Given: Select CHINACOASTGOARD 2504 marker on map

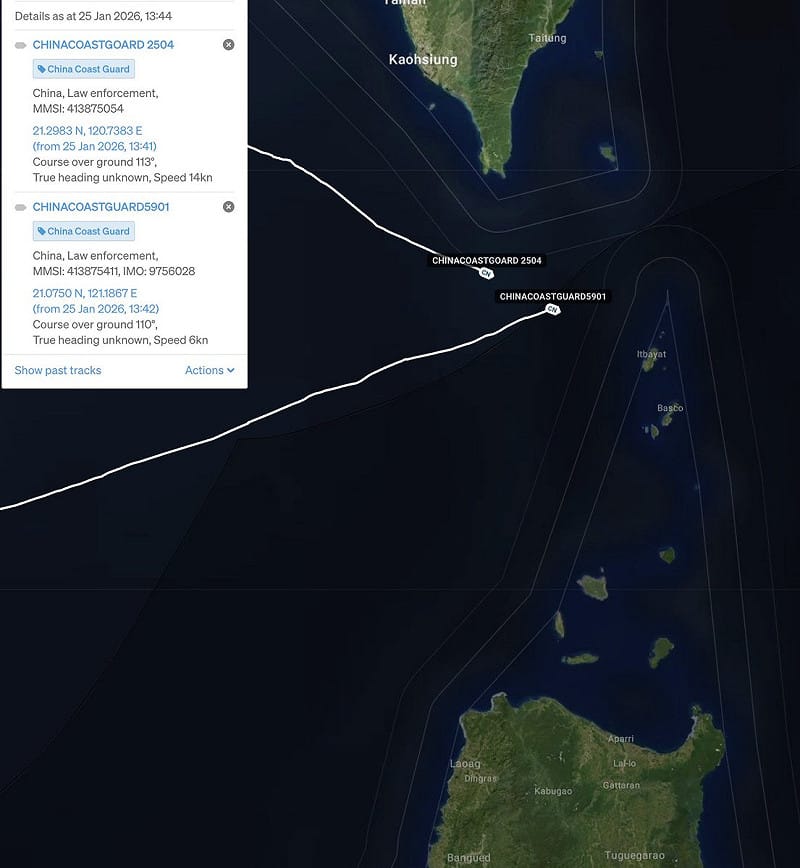Looking at the screenshot, I should [x=486, y=273].
